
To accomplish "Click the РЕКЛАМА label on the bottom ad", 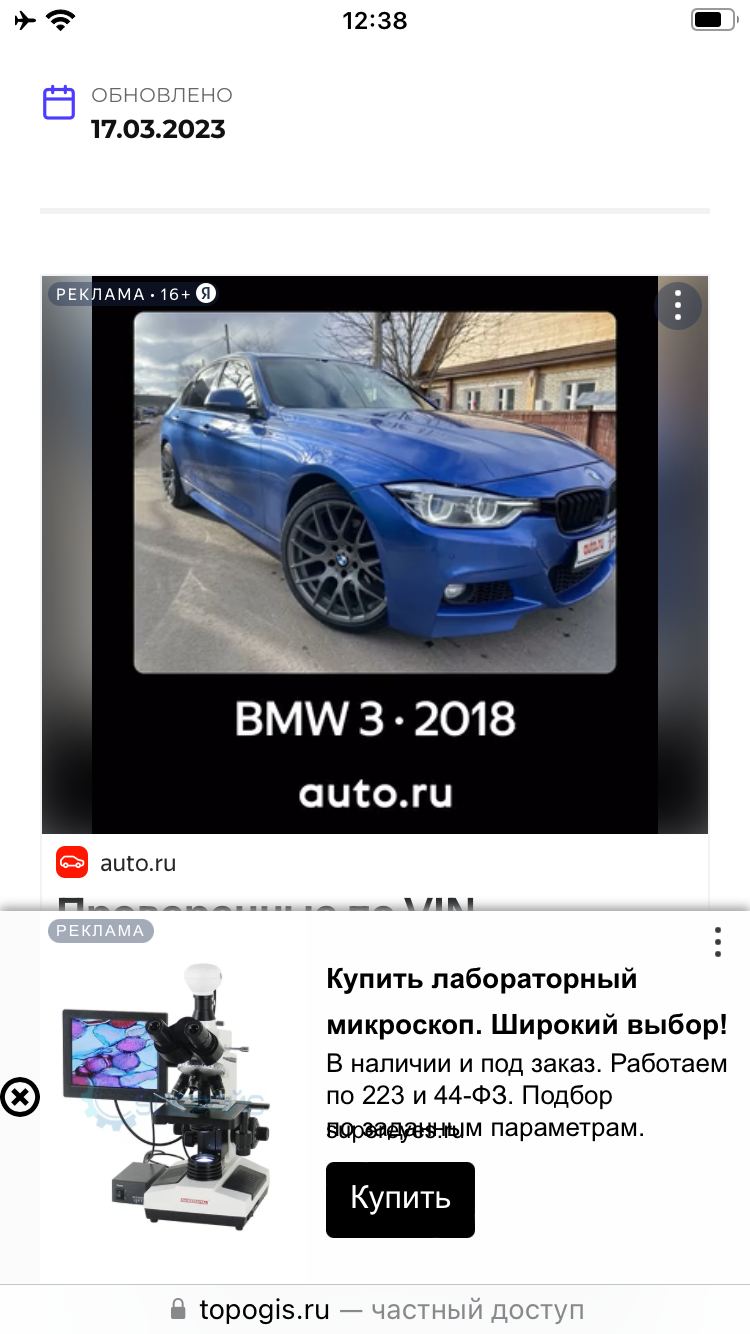I will [100, 931].
